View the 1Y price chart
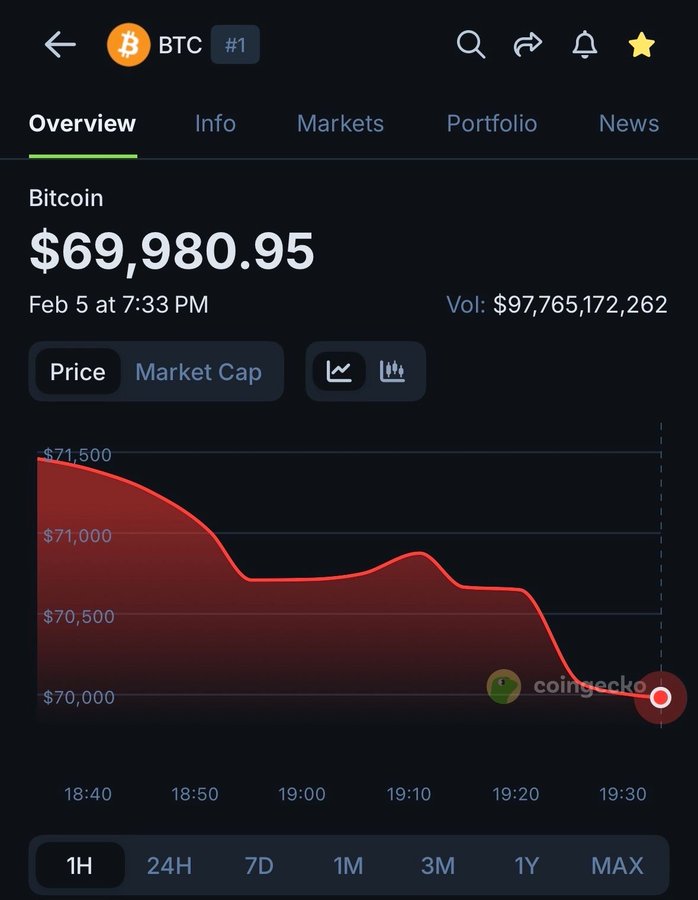Screen dimensions: 698x900 point(526,866)
